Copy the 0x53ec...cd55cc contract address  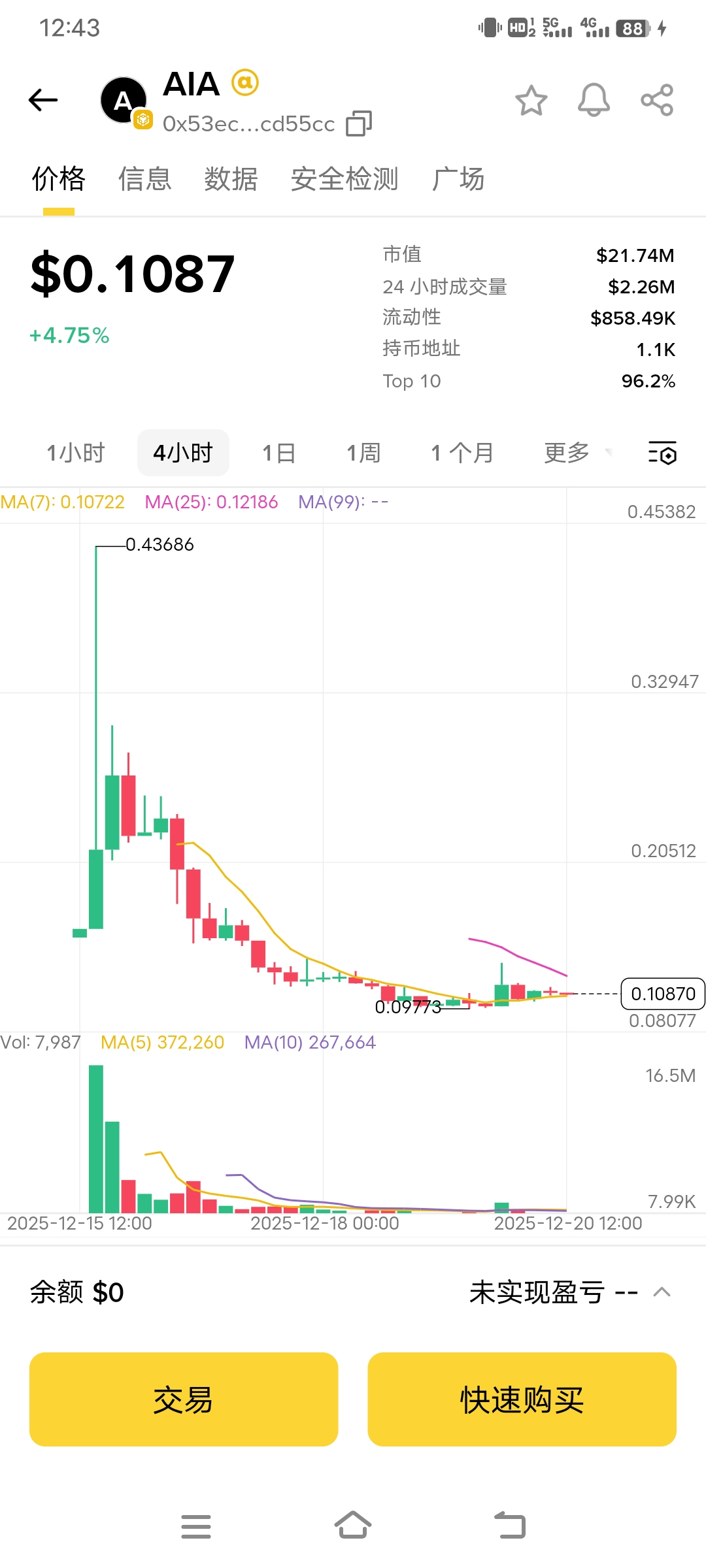pos(359,123)
